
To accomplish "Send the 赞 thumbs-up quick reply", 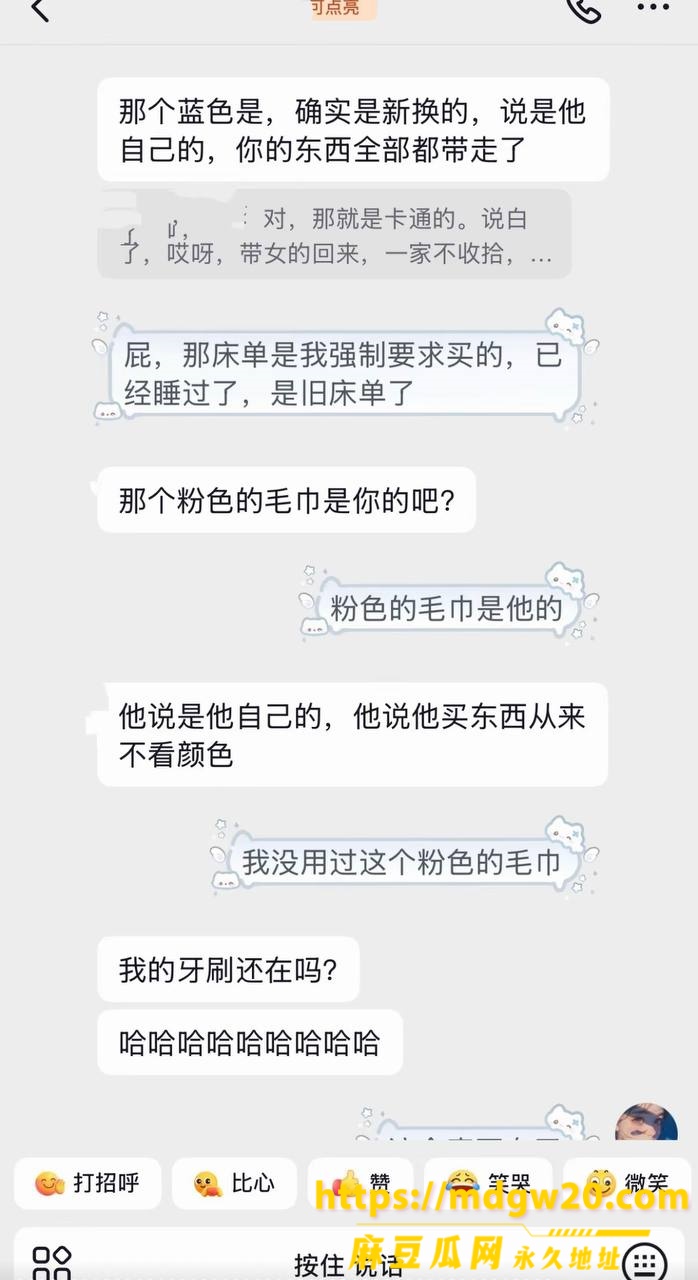I will coord(361,1184).
